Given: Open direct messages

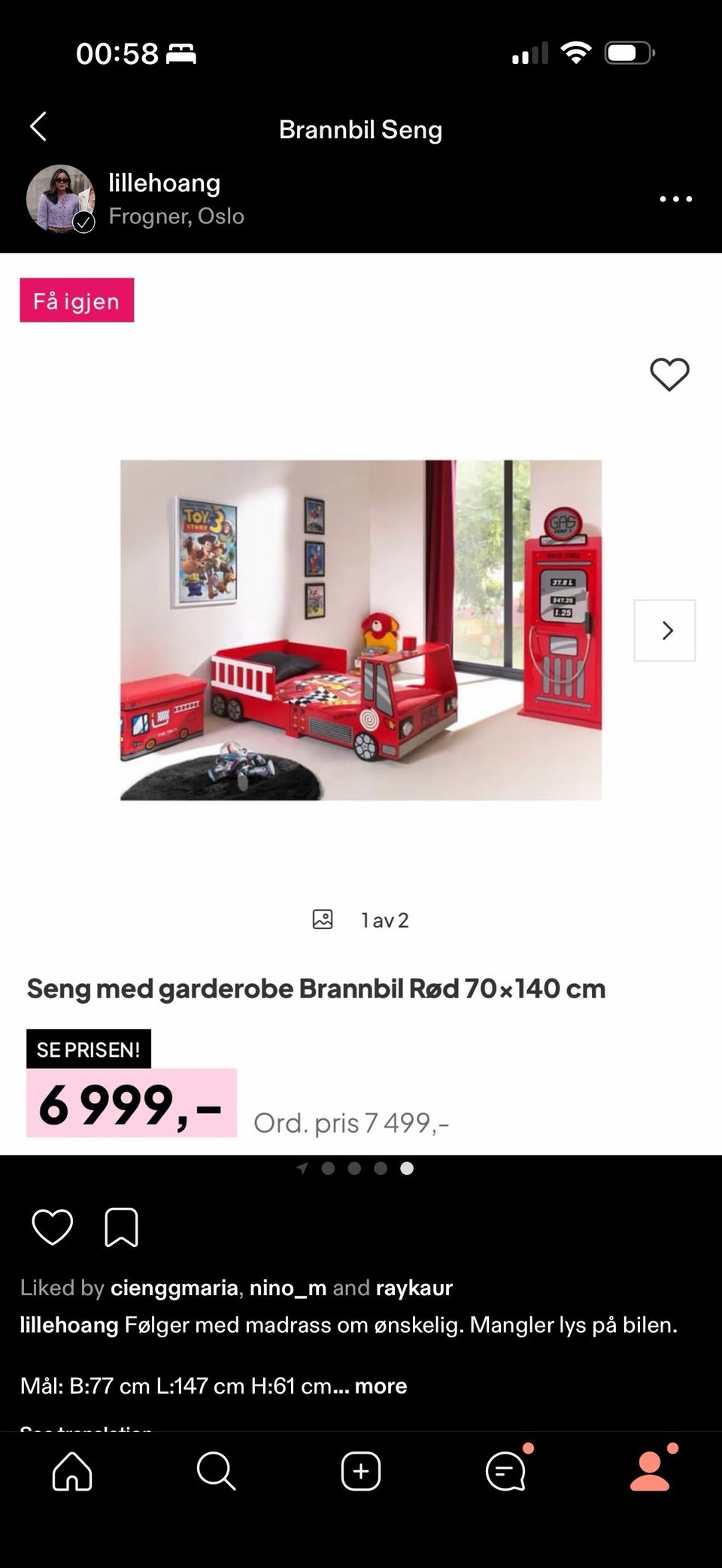Looking at the screenshot, I should (x=505, y=1473).
